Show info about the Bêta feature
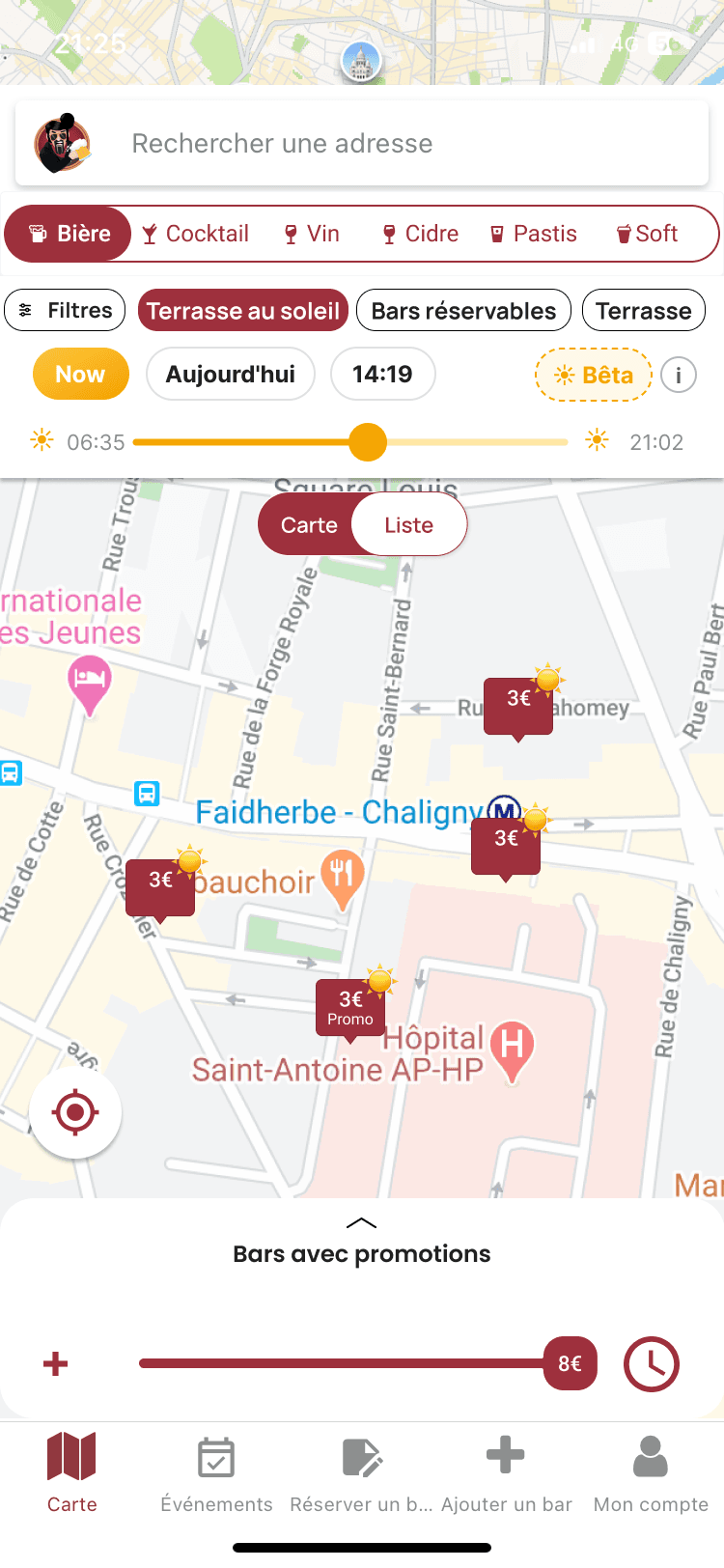Viewport: 724px width, 1568px height. pos(679,375)
